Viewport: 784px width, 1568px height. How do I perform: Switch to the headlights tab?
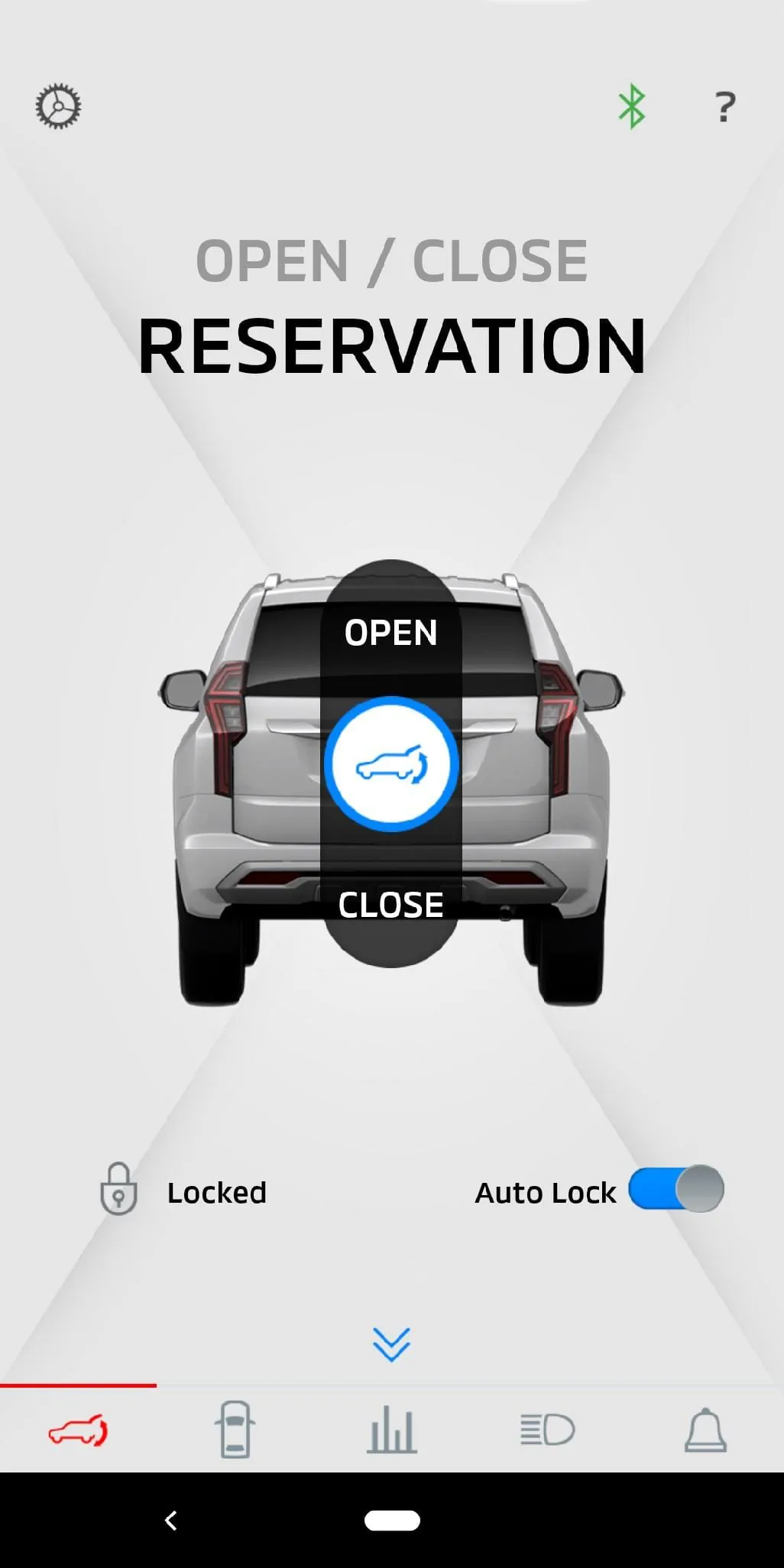pos(548,1430)
